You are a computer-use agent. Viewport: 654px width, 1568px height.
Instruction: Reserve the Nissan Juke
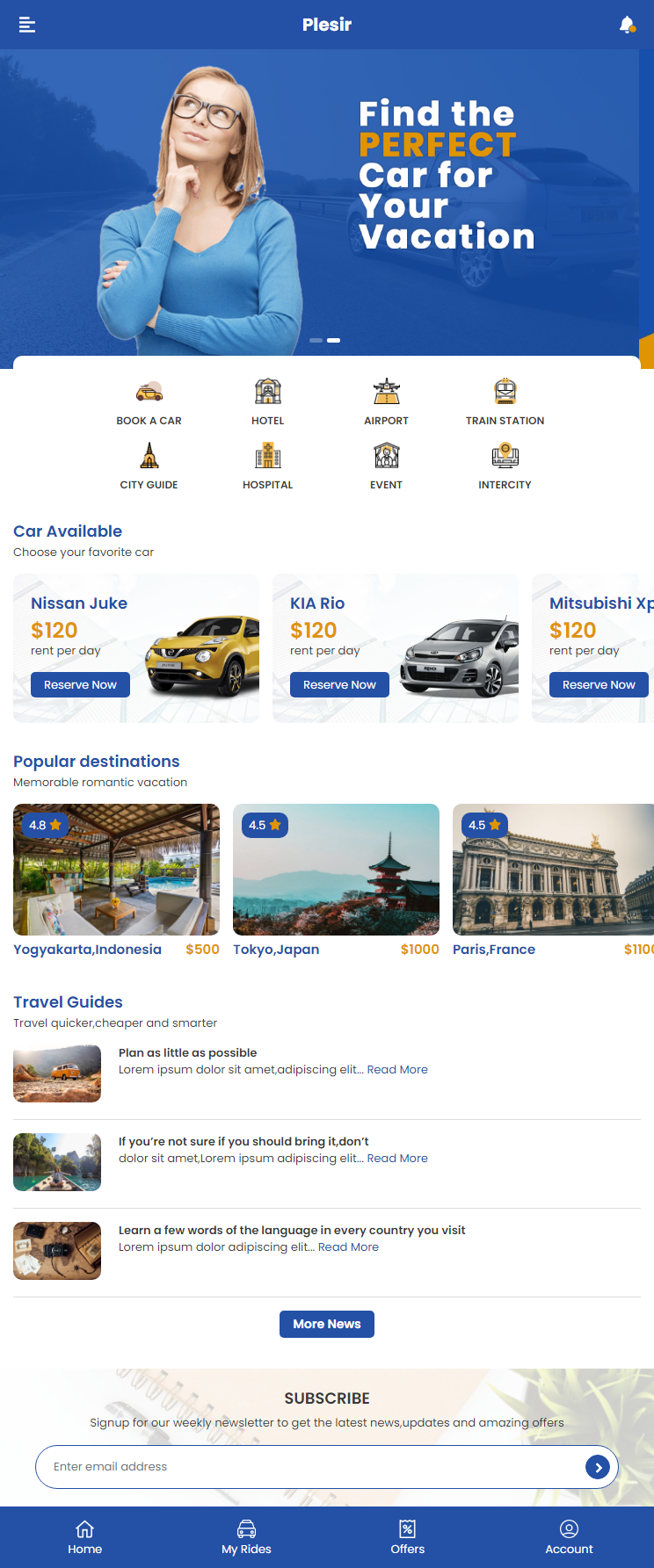coord(80,685)
